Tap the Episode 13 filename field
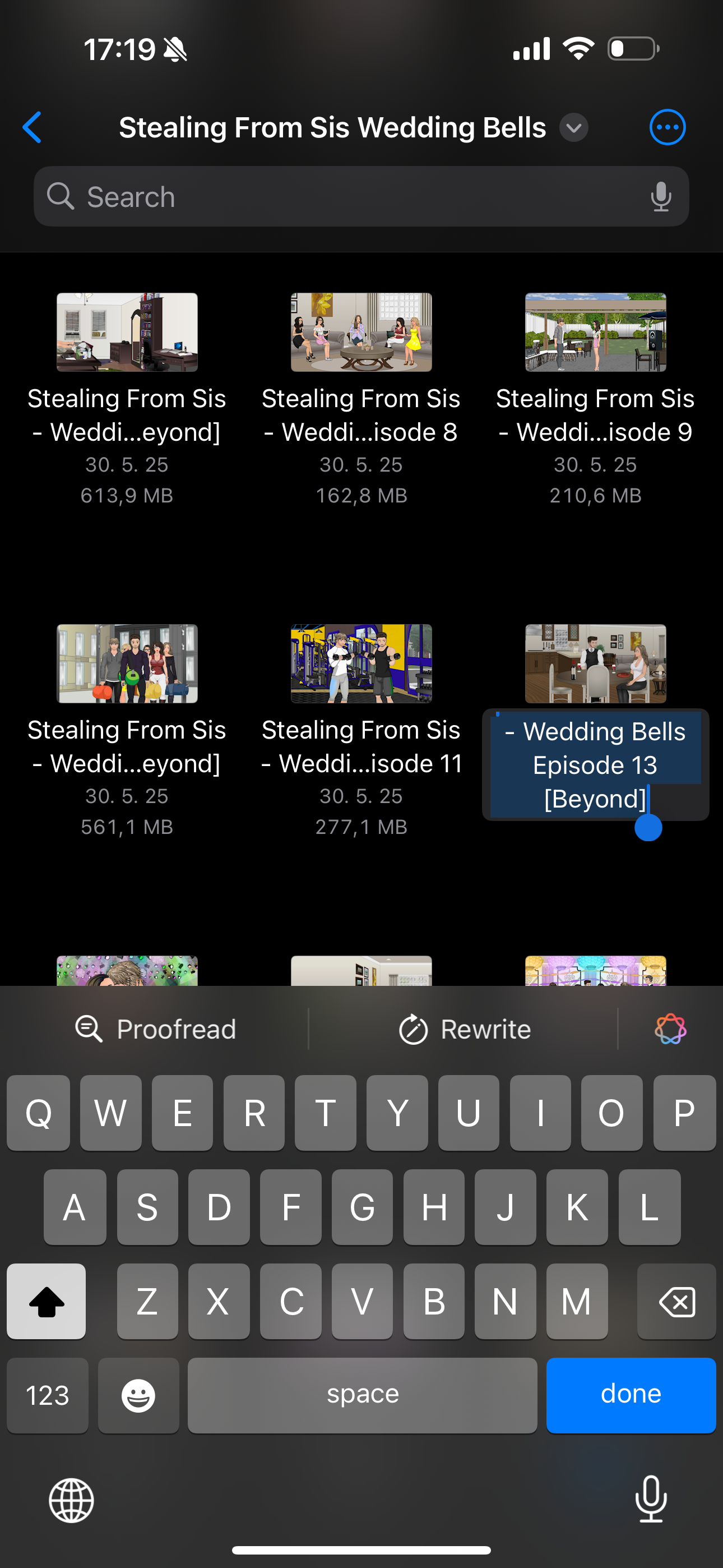This screenshot has width=723, height=1568. (595, 764)
